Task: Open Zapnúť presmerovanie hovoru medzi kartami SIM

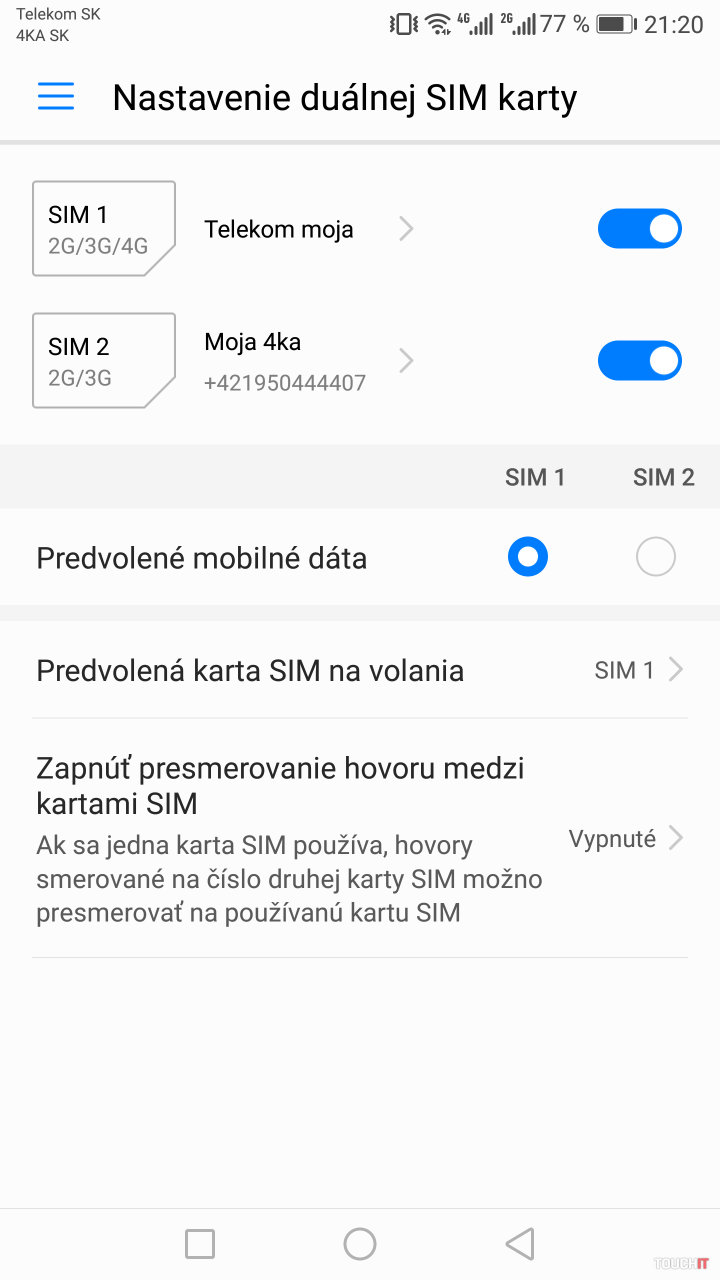Action: tap(360, 838)
